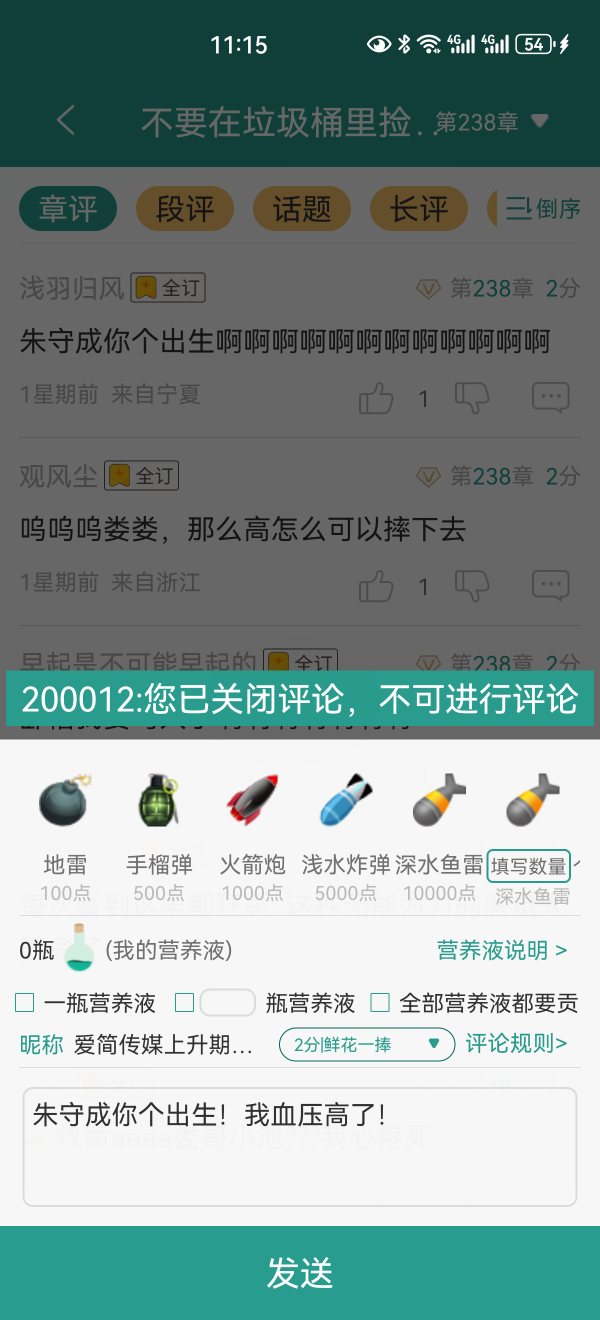Switch to the 段评 tab
Viewport: 600px width, 1320px height.
[x=185, y=209]
